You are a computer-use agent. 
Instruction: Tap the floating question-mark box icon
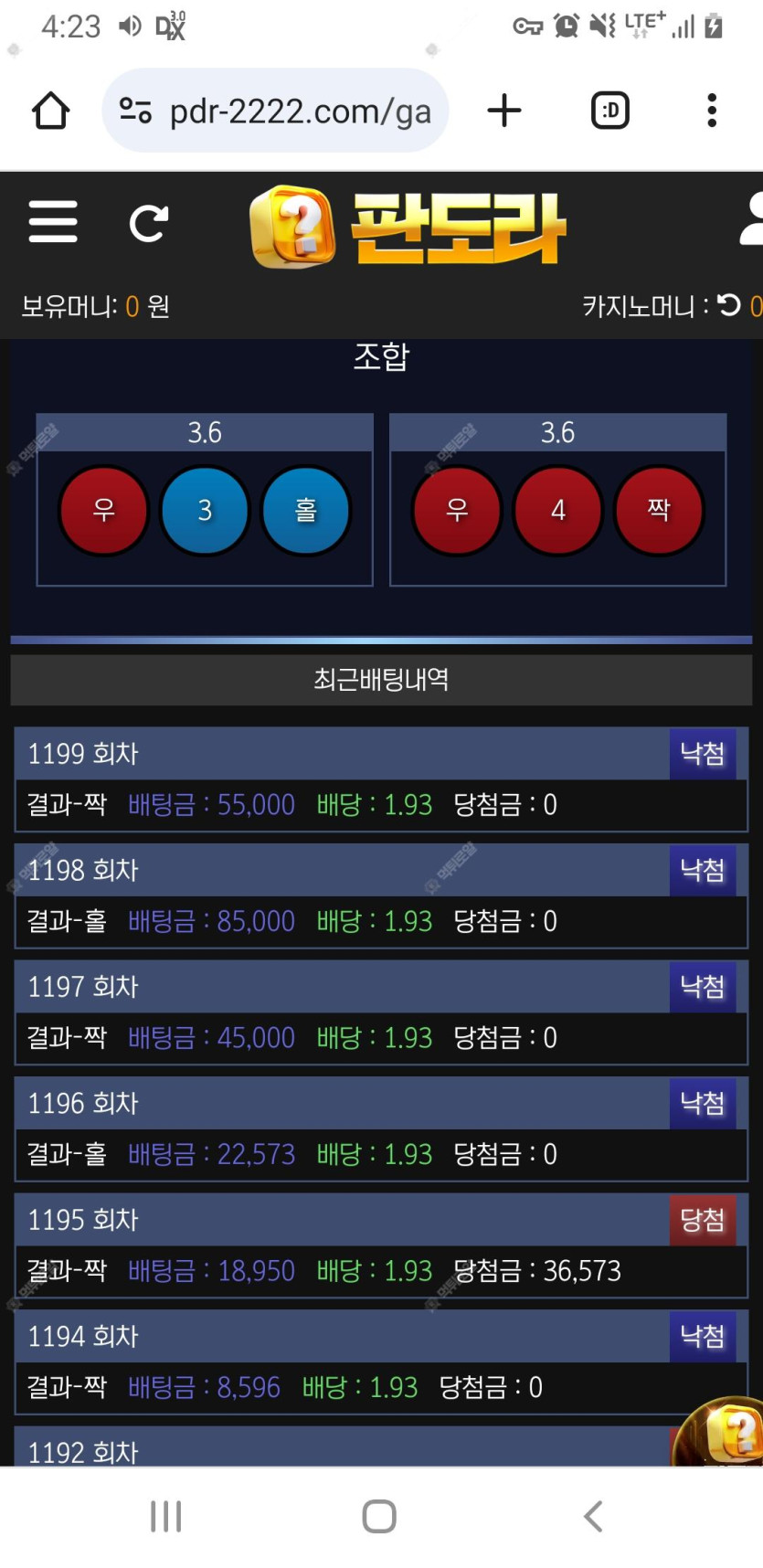[x=728, y=1433]
